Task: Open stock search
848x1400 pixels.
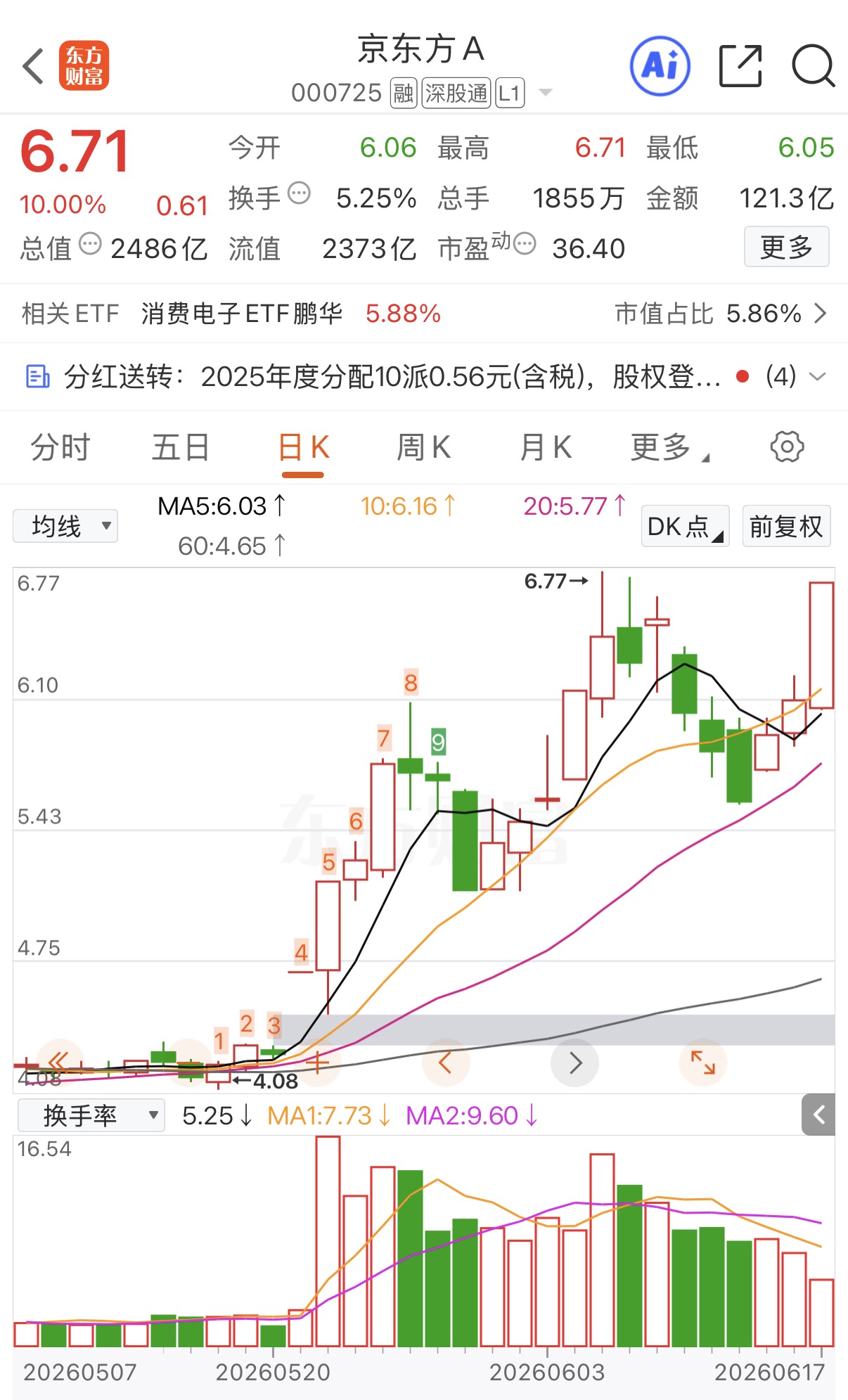Action: coord(814,66)
